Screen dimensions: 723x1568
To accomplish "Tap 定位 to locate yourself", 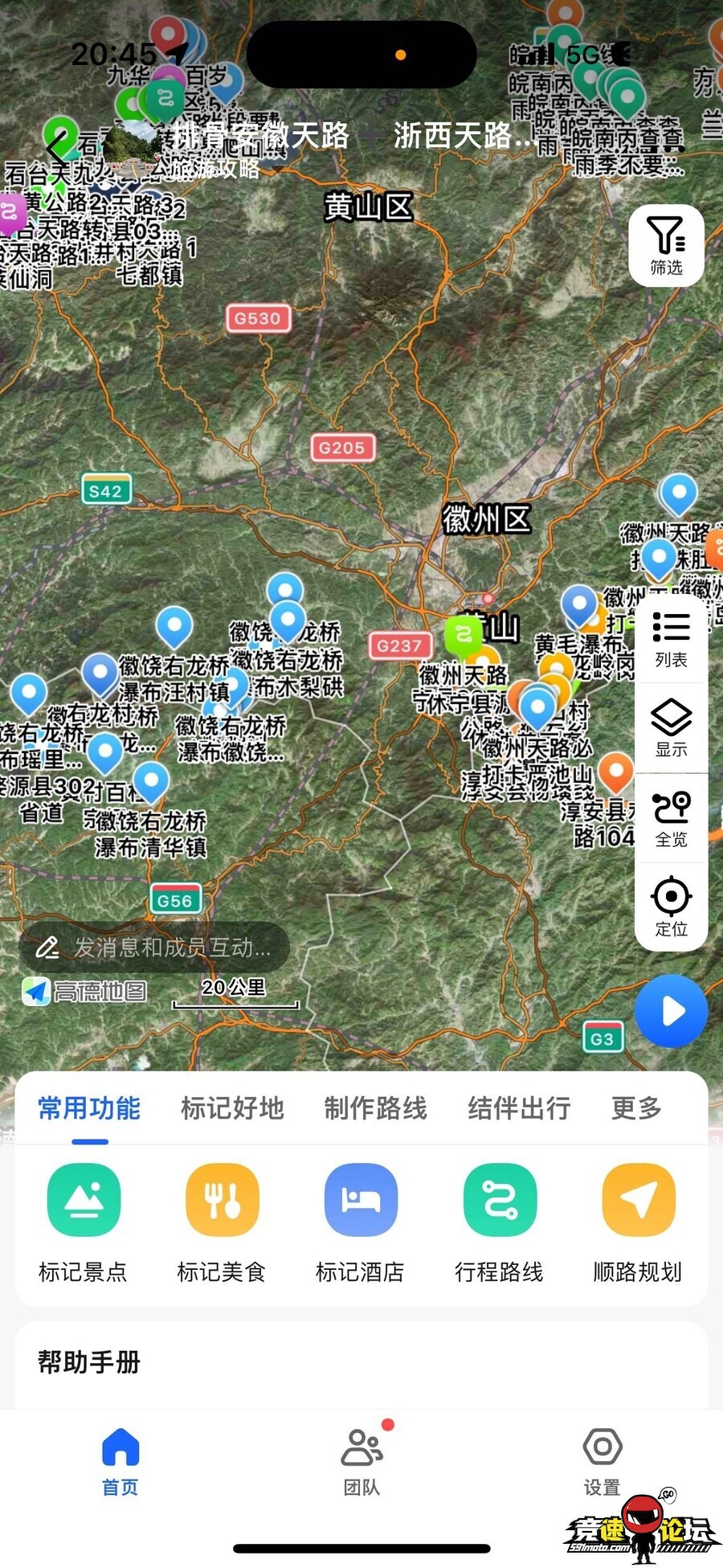I will [671, 907].
